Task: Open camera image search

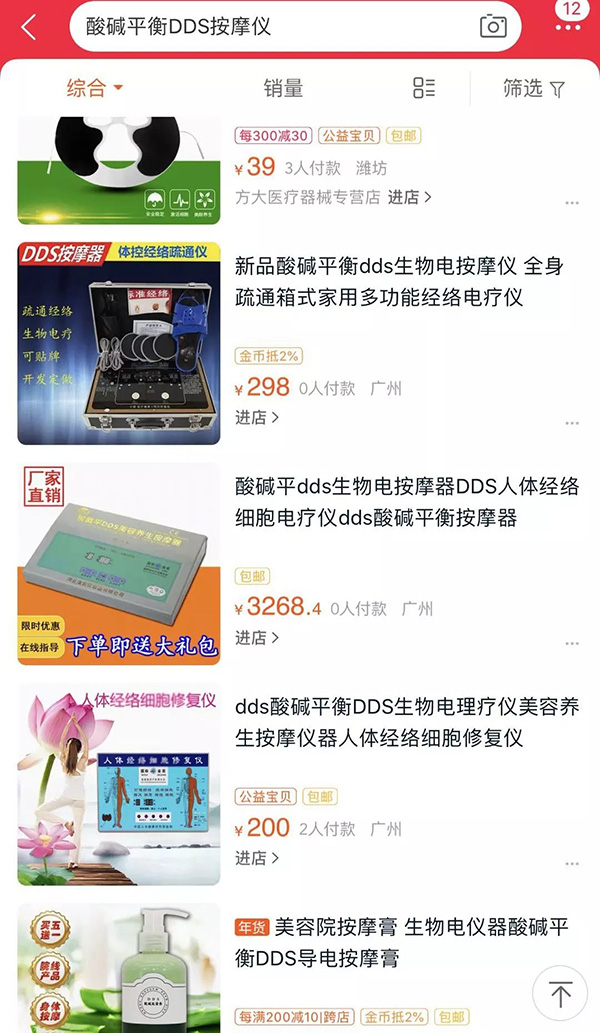Action: coord(493,27)
